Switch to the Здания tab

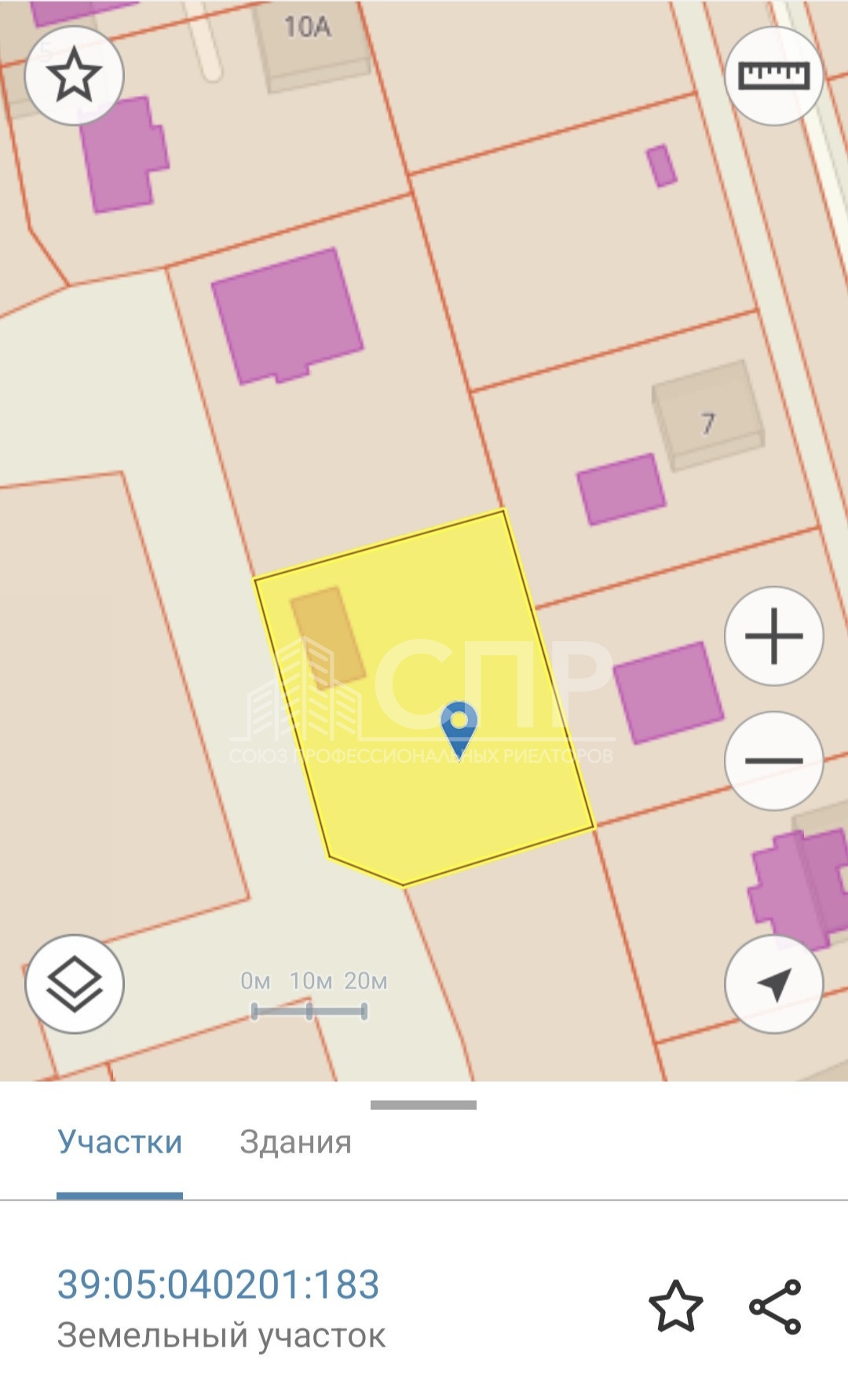click(295, 1142)
